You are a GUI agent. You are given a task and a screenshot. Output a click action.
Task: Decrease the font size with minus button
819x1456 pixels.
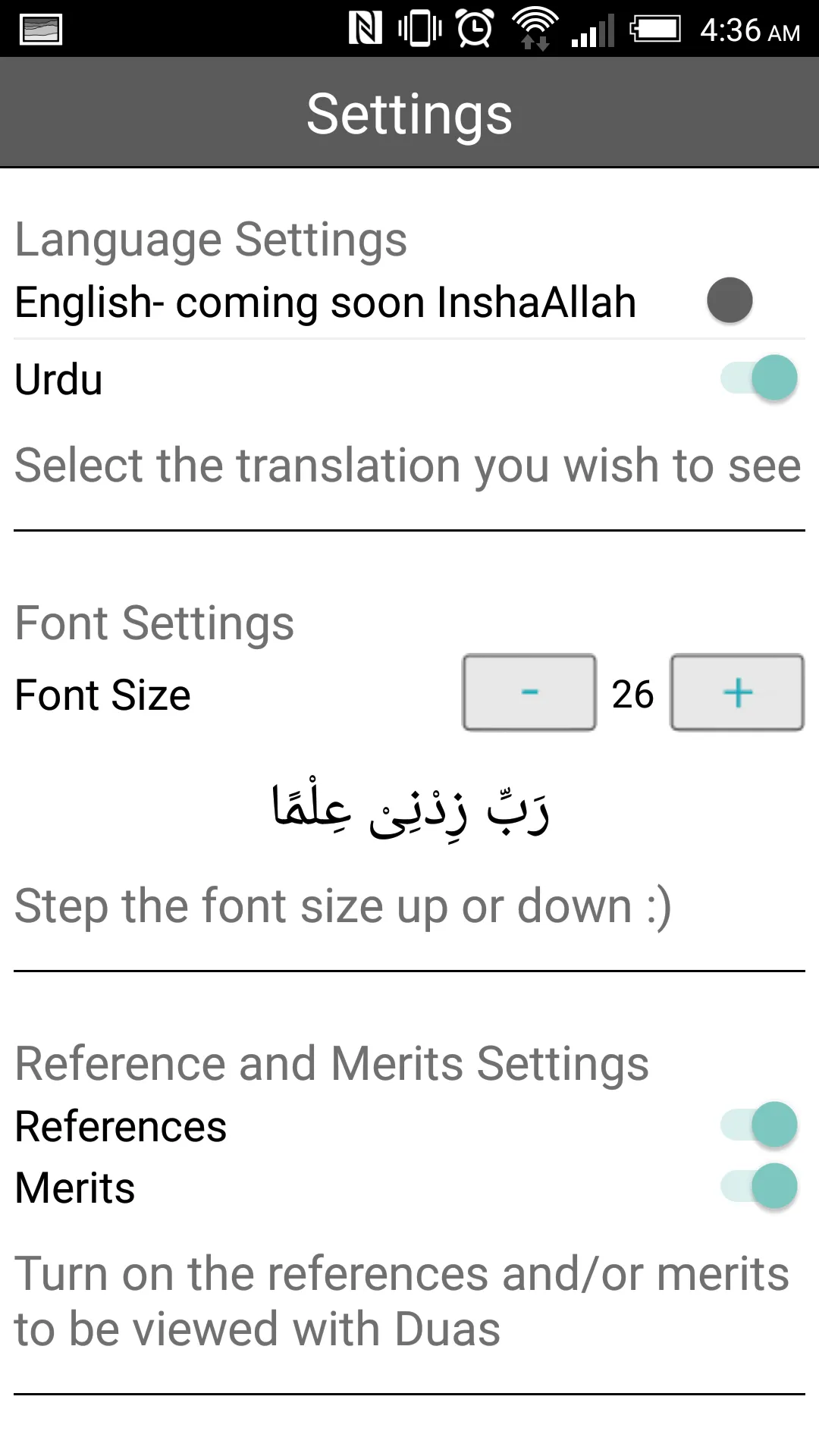point(529,692)
